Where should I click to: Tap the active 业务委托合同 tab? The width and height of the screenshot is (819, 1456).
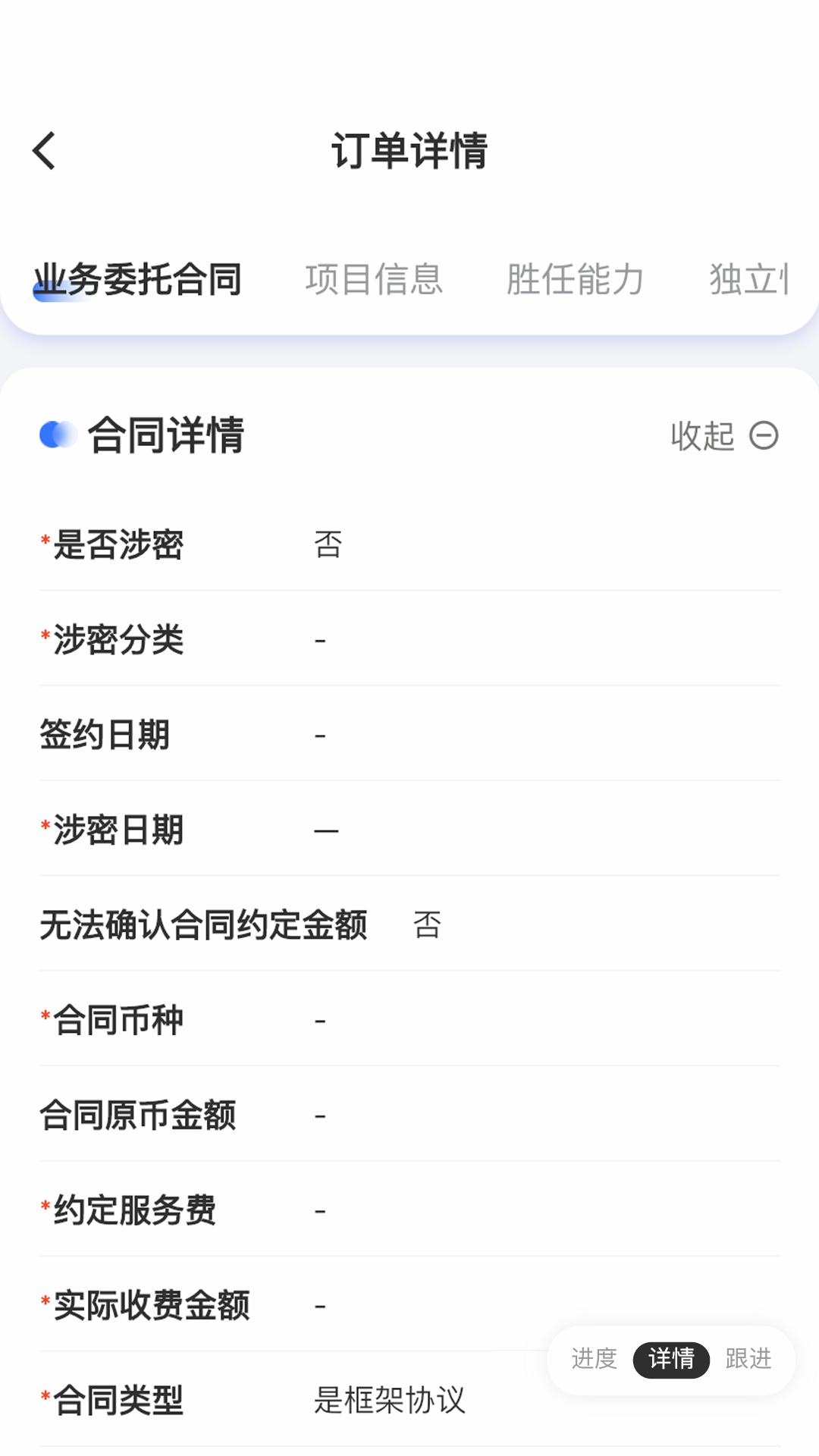pos(138,279)
